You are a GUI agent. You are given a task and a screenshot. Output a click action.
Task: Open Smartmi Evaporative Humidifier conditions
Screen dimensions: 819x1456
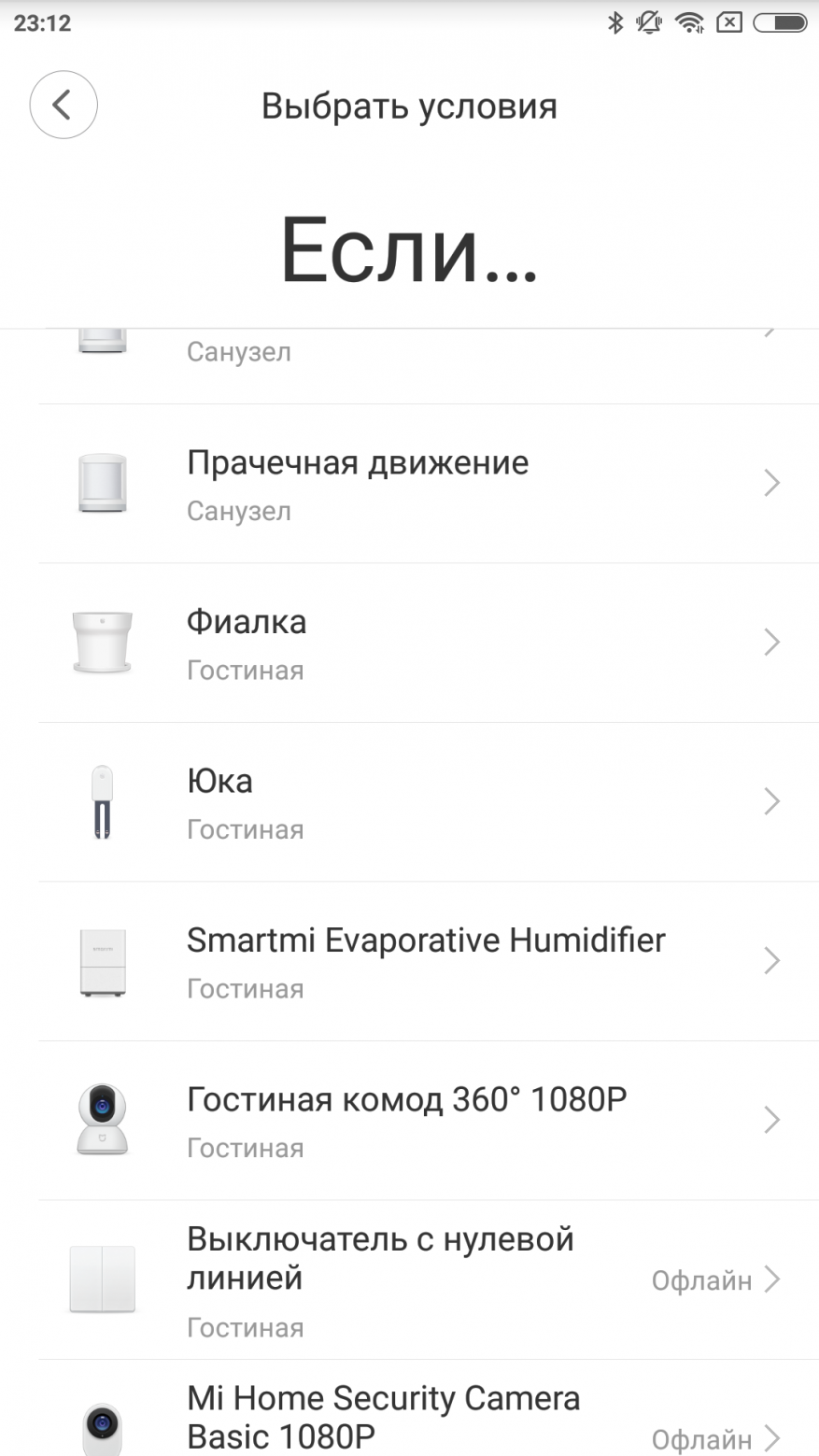coord(411,961)
